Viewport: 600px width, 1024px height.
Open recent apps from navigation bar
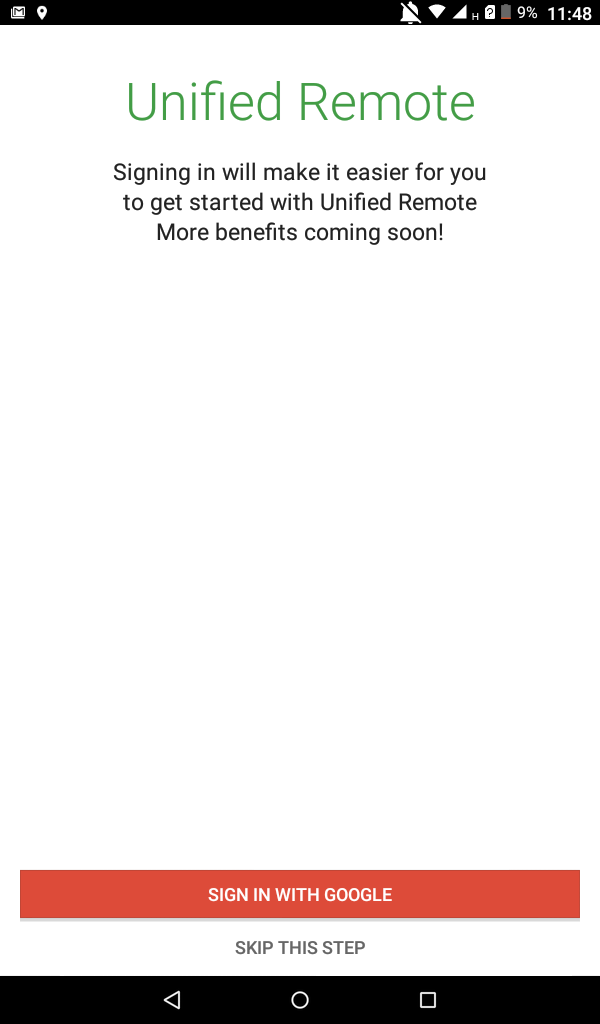pyautogui.click(x=428, y=999)
